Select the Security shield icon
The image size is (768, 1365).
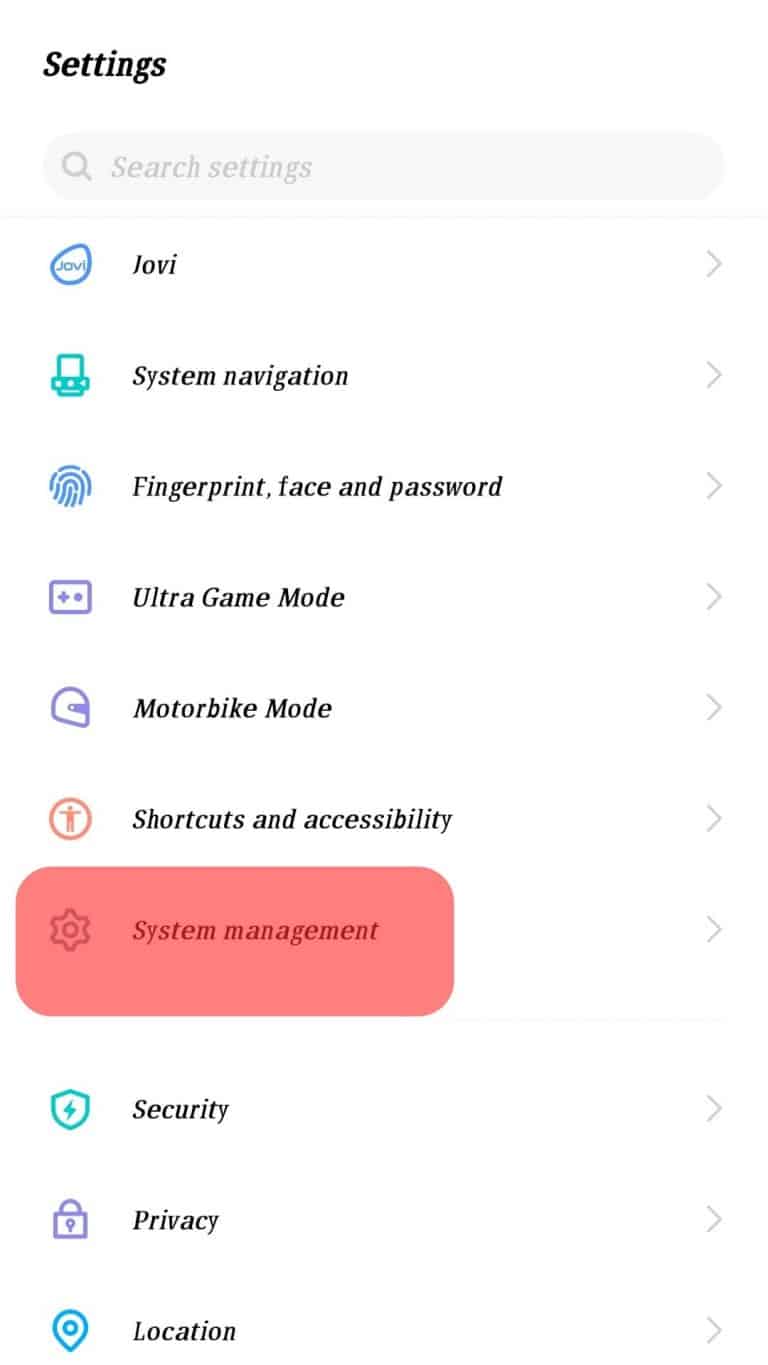pyautogui.click(x=70, y=1109)
